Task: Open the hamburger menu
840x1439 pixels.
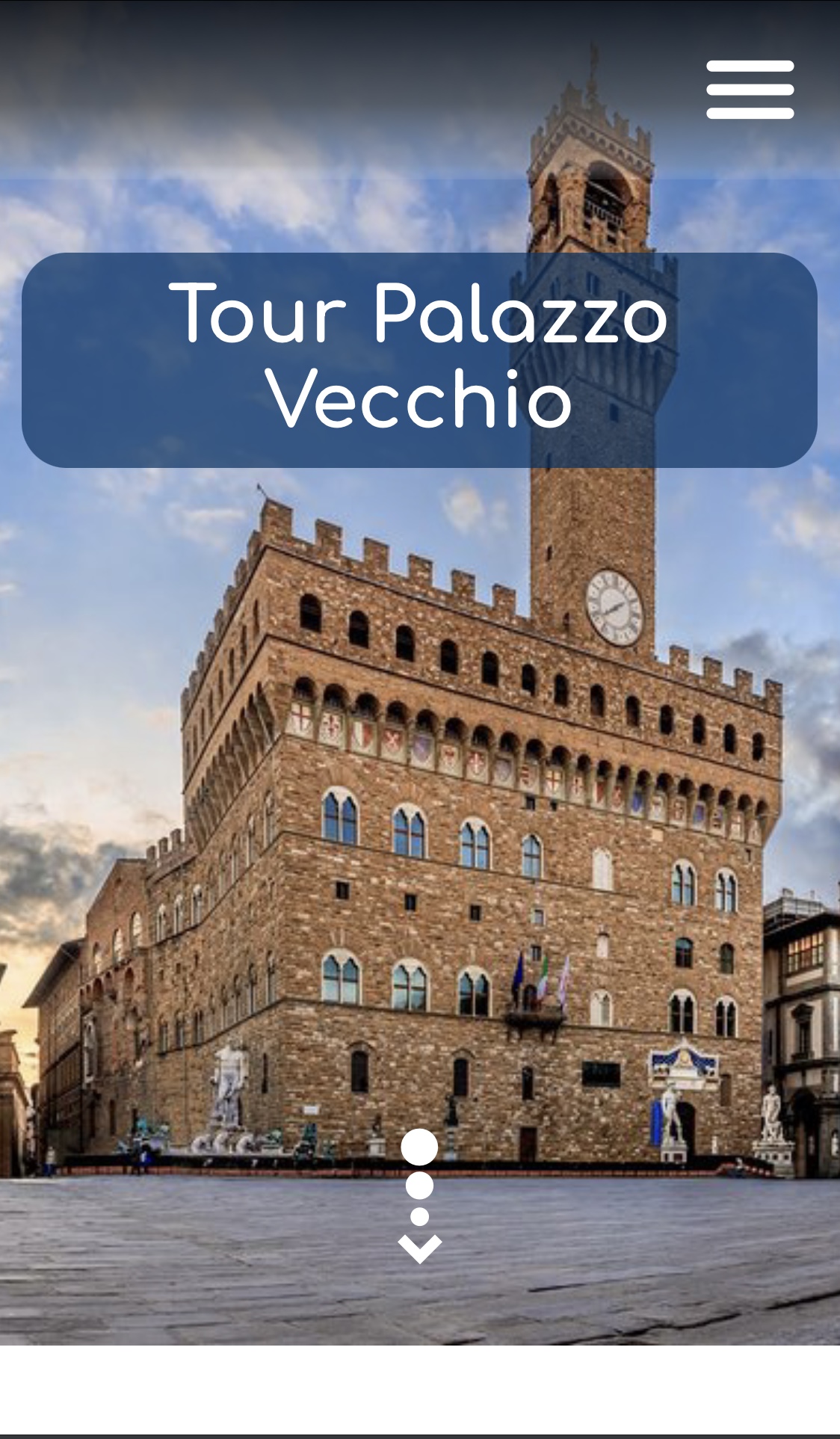Action: (x=750, y=90)
